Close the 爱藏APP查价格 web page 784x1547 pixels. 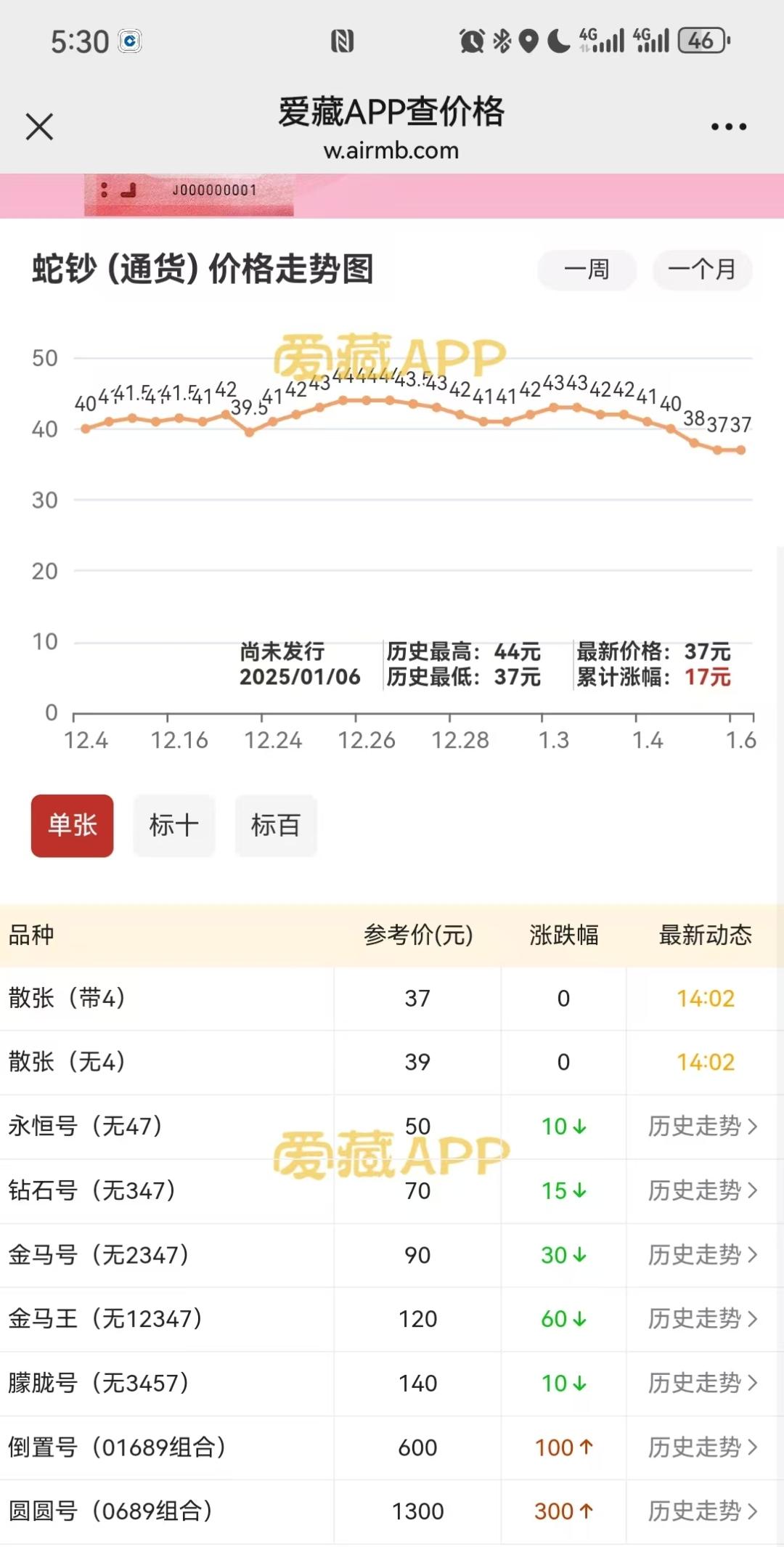[39, 127]
